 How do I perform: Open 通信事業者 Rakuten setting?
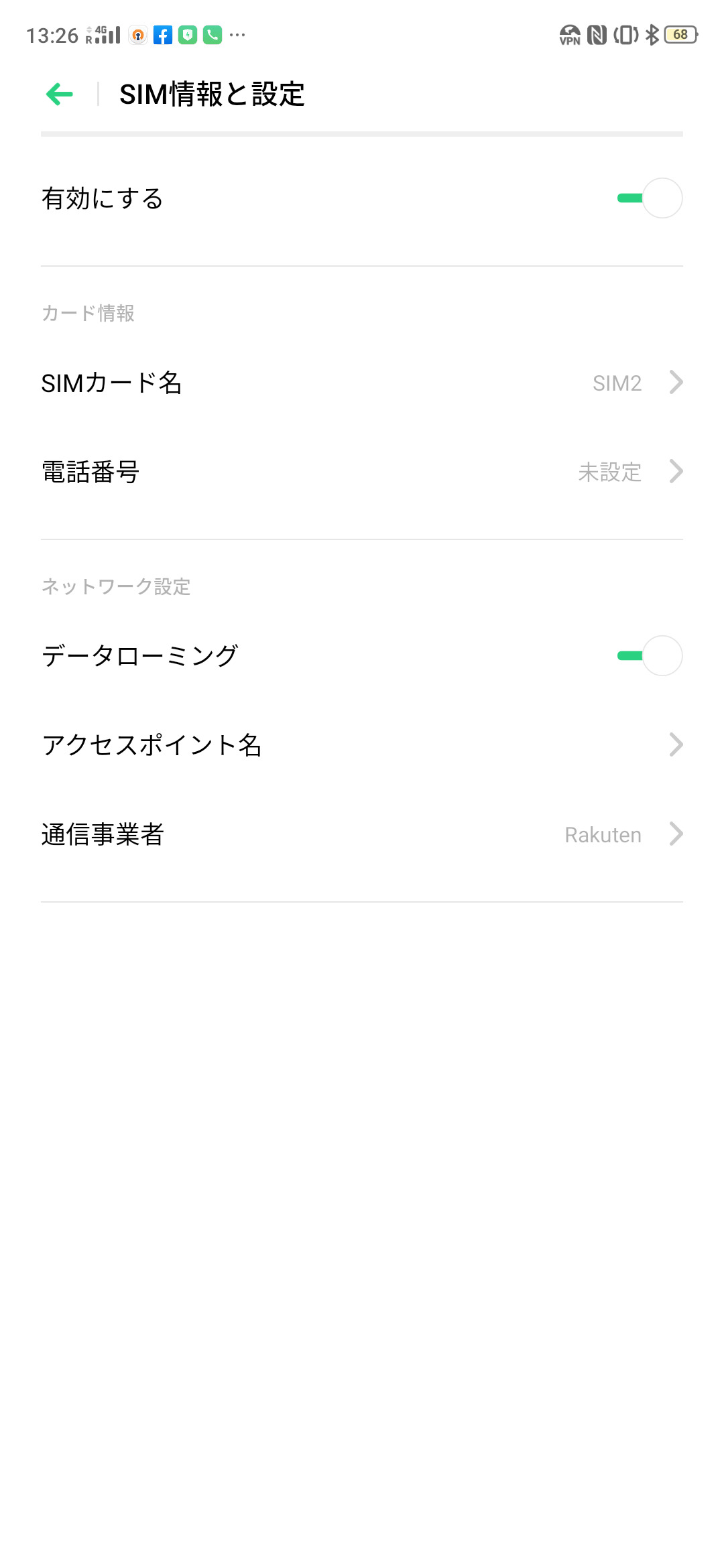point(362,834)
